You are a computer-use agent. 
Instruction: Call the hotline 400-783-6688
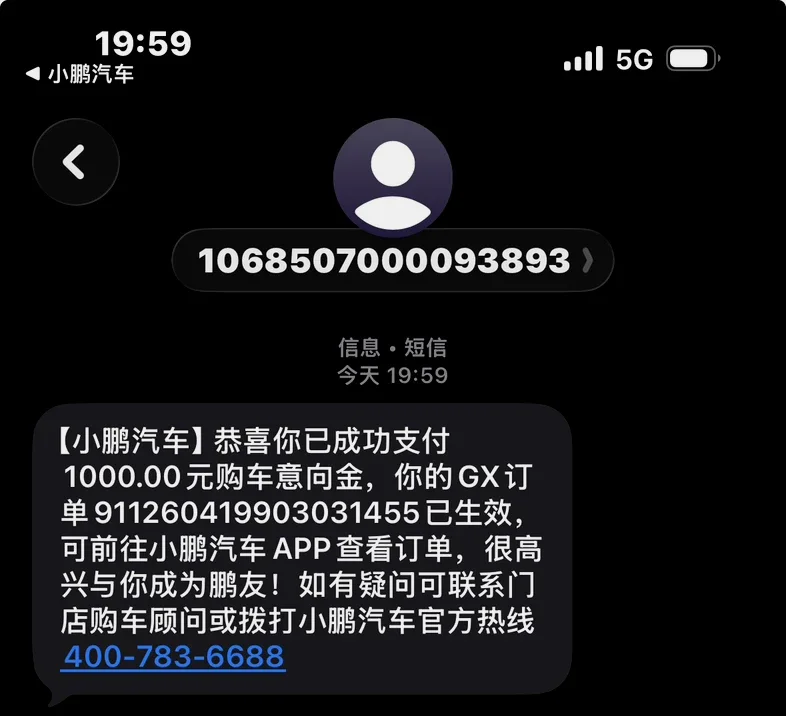(173, 656)
